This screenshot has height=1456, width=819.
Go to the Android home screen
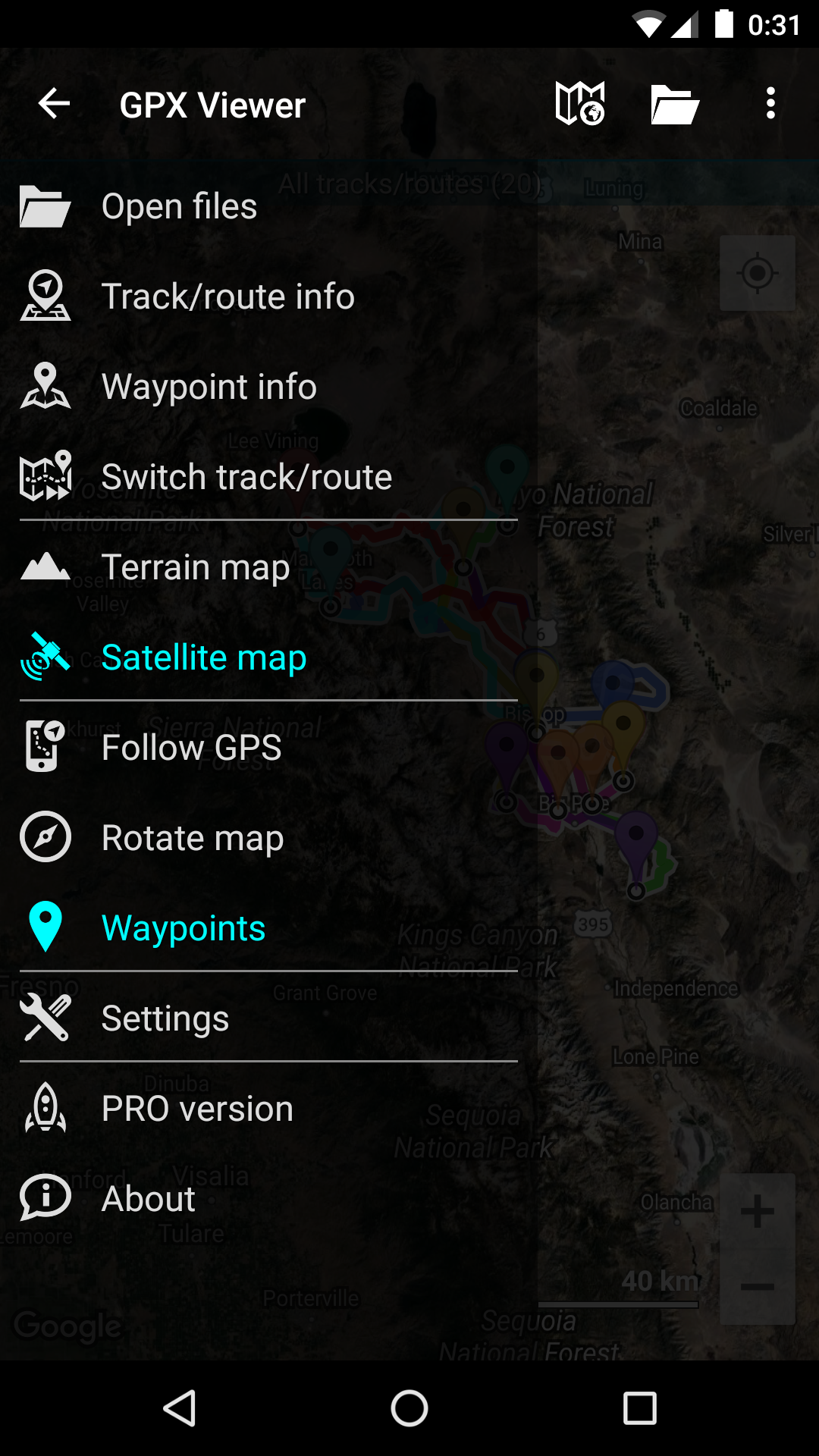pyautogui.click(x=409, y=1409)
